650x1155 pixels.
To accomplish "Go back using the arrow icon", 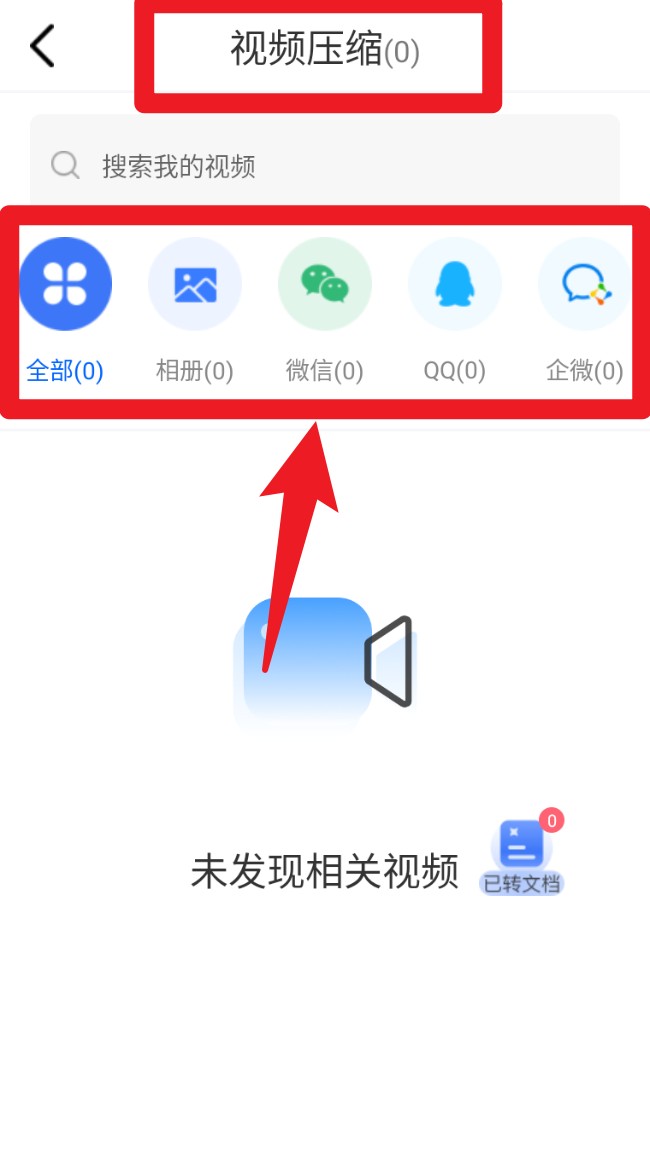I will (x=42, y=46).
